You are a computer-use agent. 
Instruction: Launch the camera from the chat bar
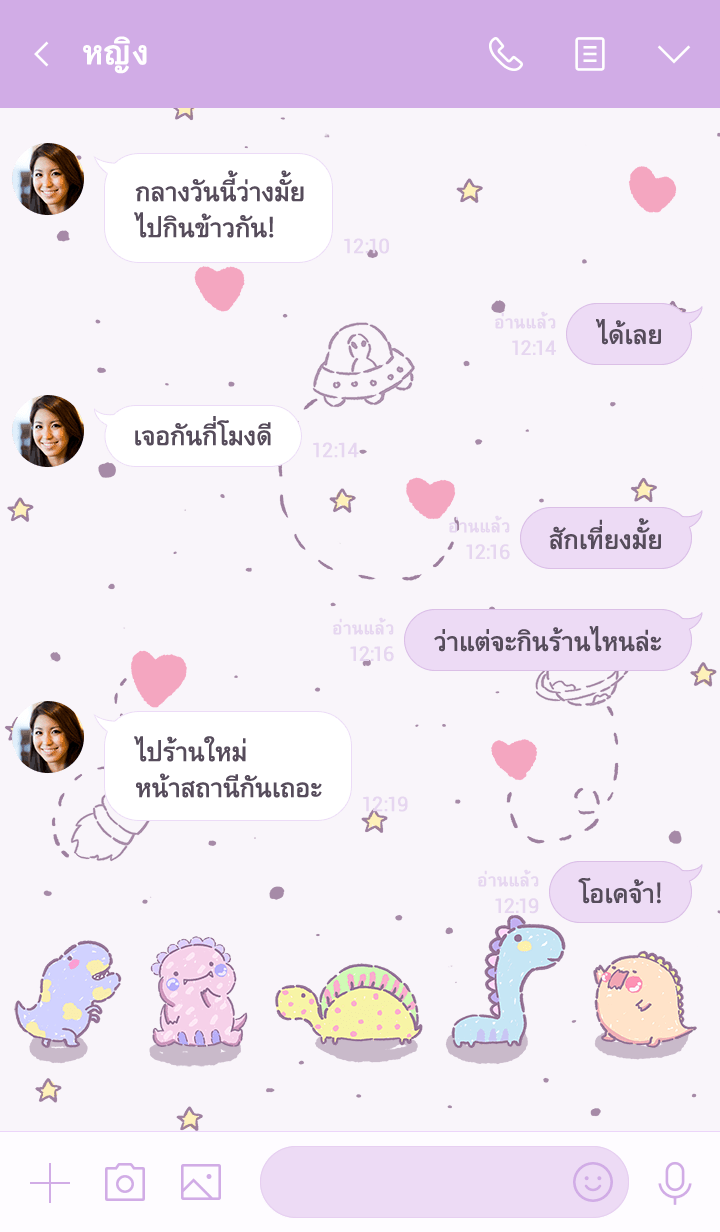pyautogui.click(x=125, y=1183)
